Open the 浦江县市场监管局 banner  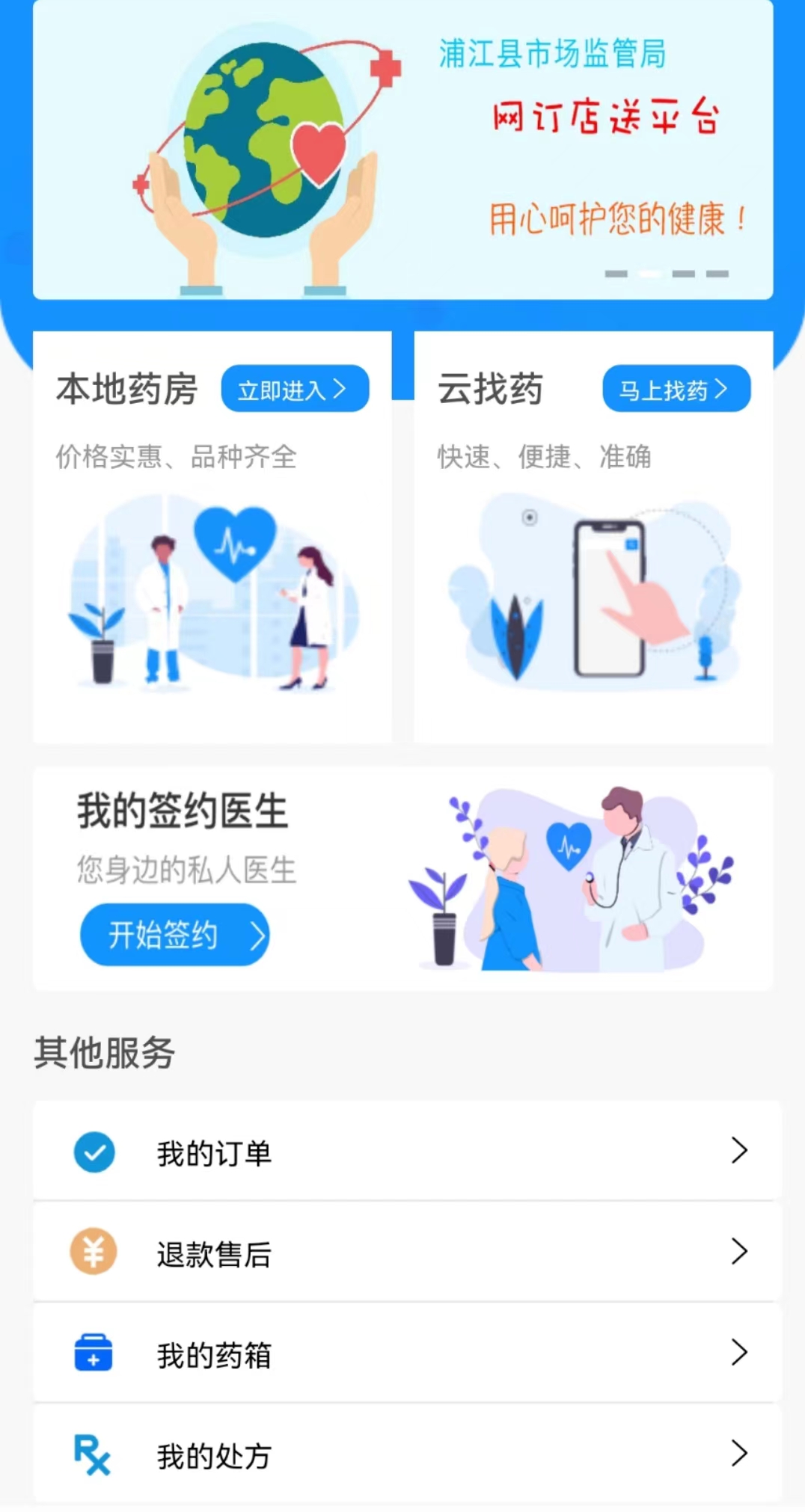402,150
